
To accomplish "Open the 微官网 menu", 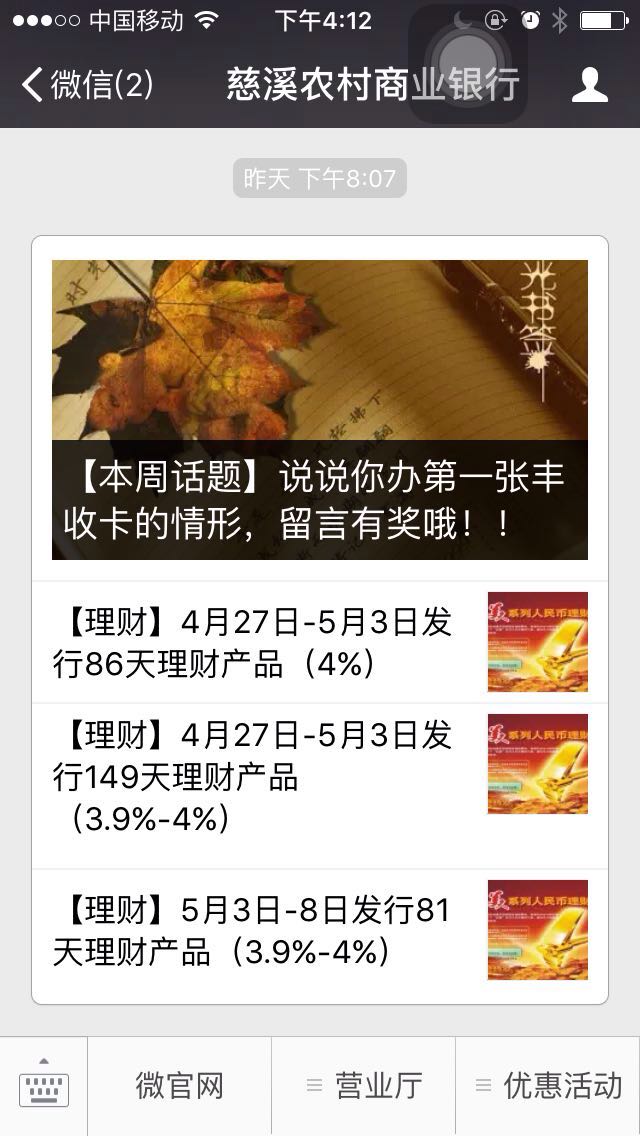I will (179, 1085).
